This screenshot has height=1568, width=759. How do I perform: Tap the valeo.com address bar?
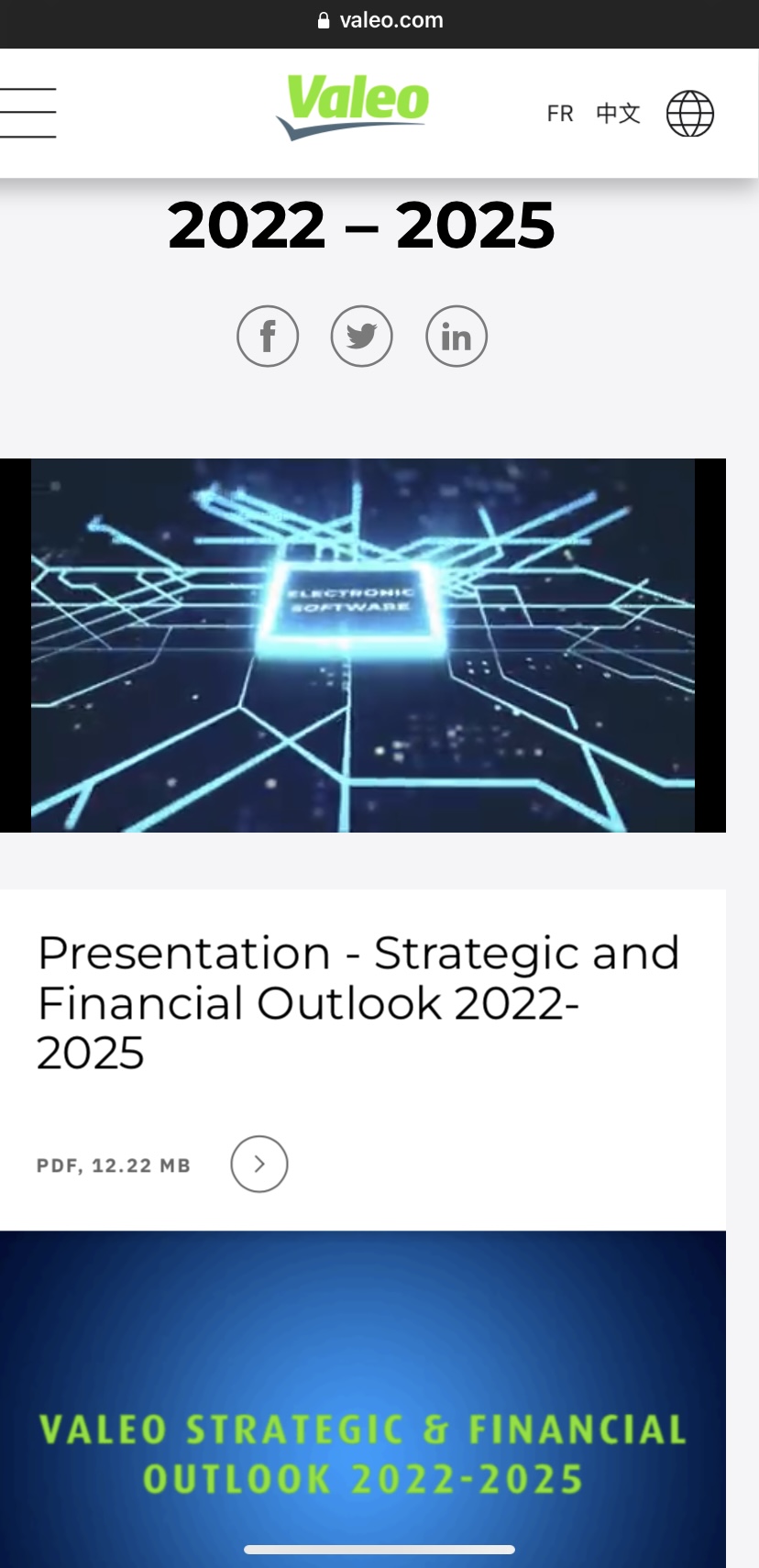pos(379,20)
